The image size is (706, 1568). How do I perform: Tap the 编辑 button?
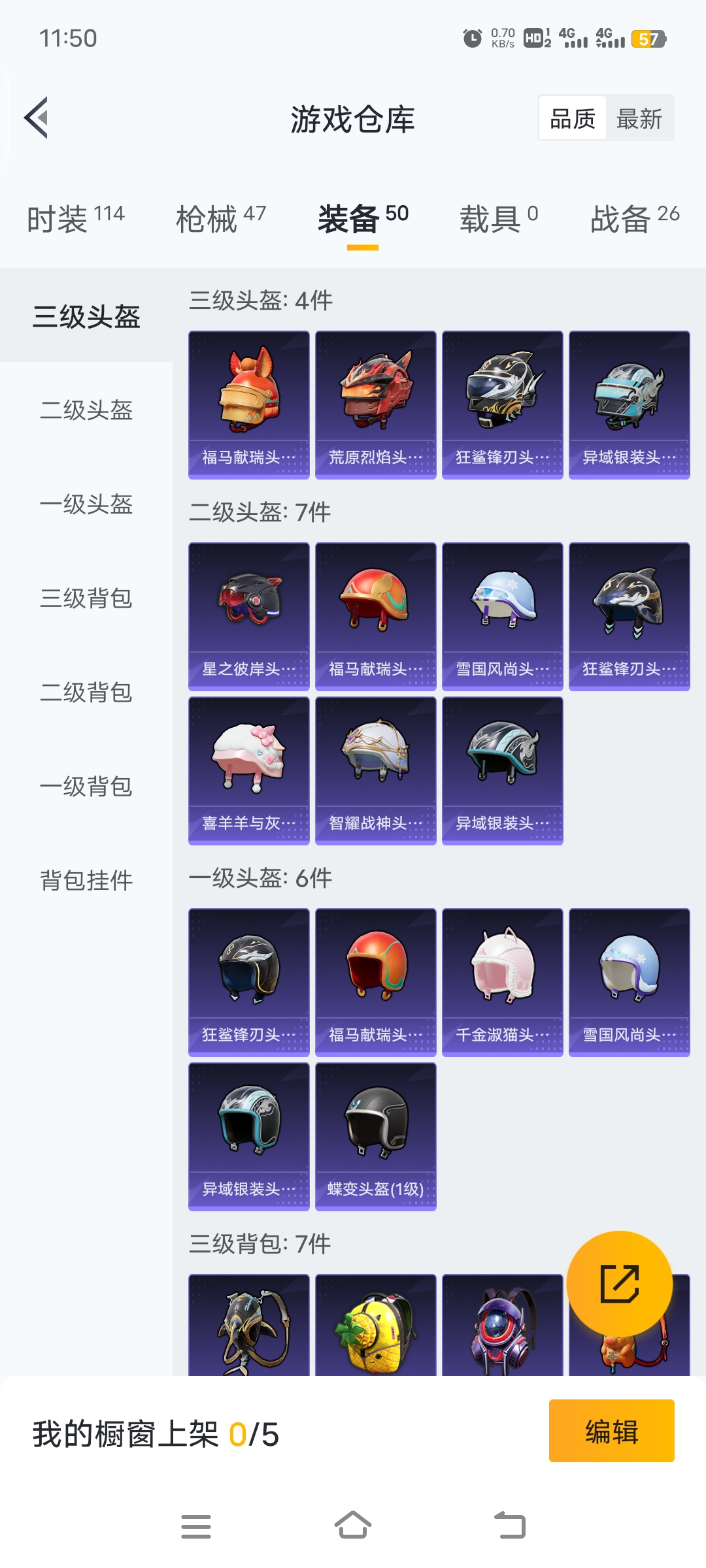coord(611,1431)
